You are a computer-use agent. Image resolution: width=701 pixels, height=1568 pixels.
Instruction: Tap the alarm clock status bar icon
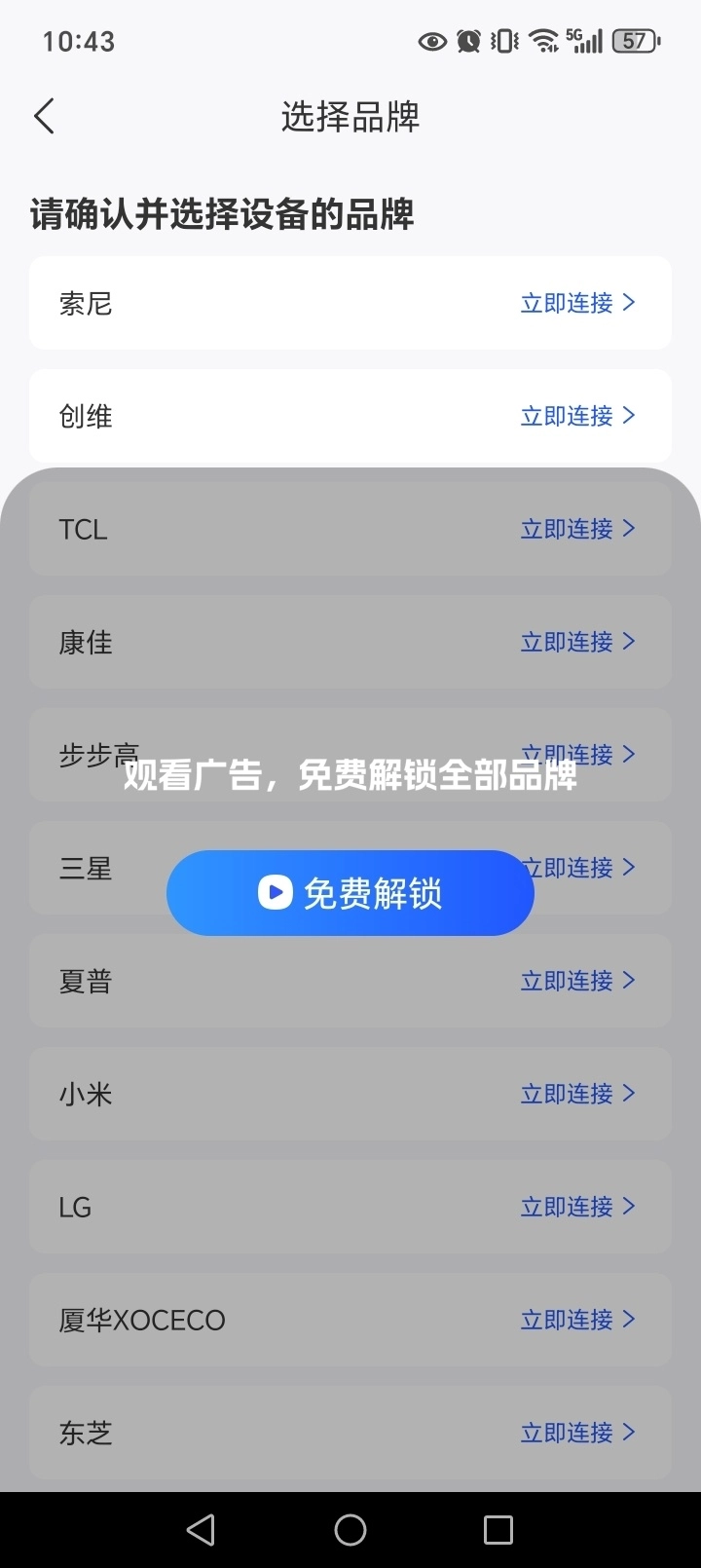point(468,40)
